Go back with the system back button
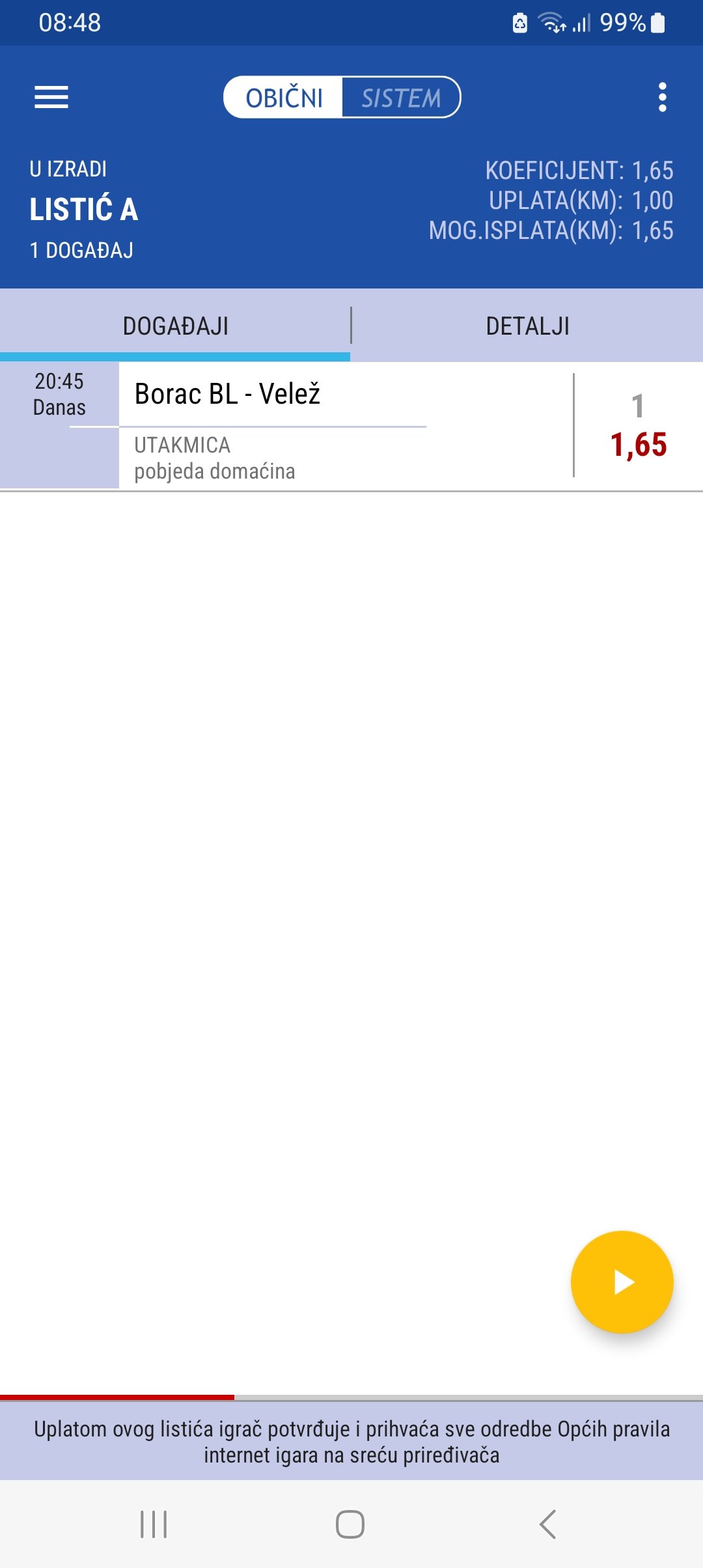 (x=548, y=1524)
